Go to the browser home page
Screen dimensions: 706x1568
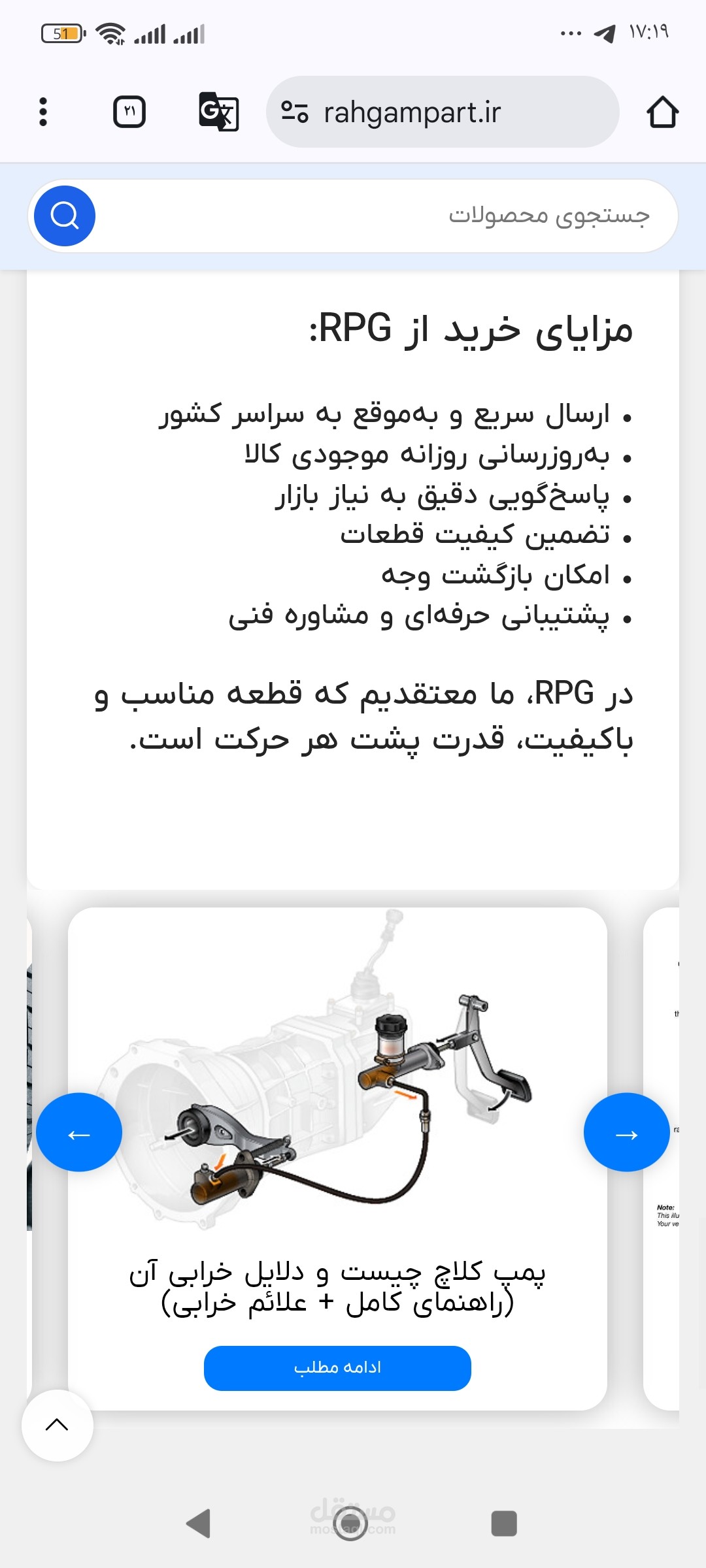662,112
